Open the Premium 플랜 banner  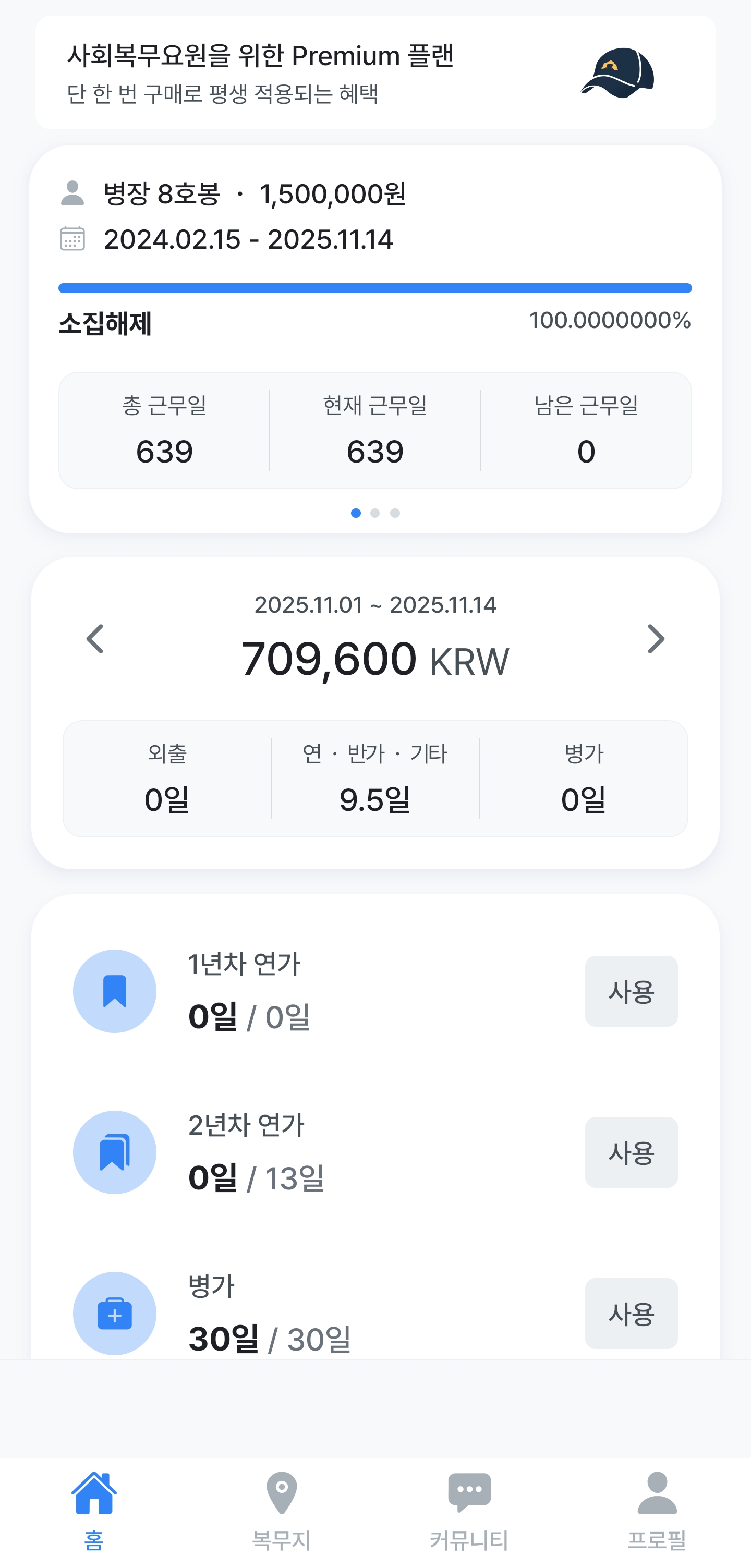pyautogui.click(x=375, y=72)
